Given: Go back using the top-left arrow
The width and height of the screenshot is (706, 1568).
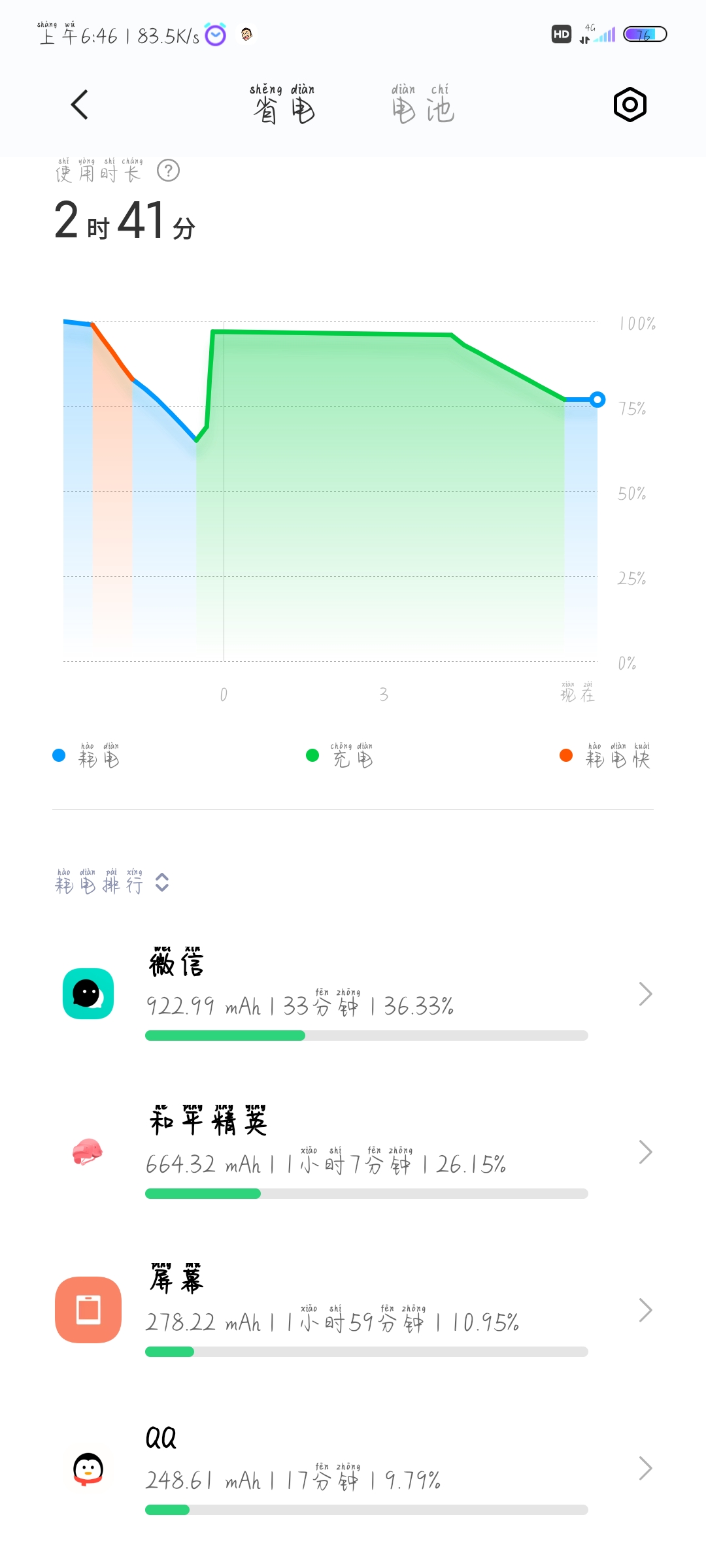Looking at the screenshot, I should tap(80, 105).
